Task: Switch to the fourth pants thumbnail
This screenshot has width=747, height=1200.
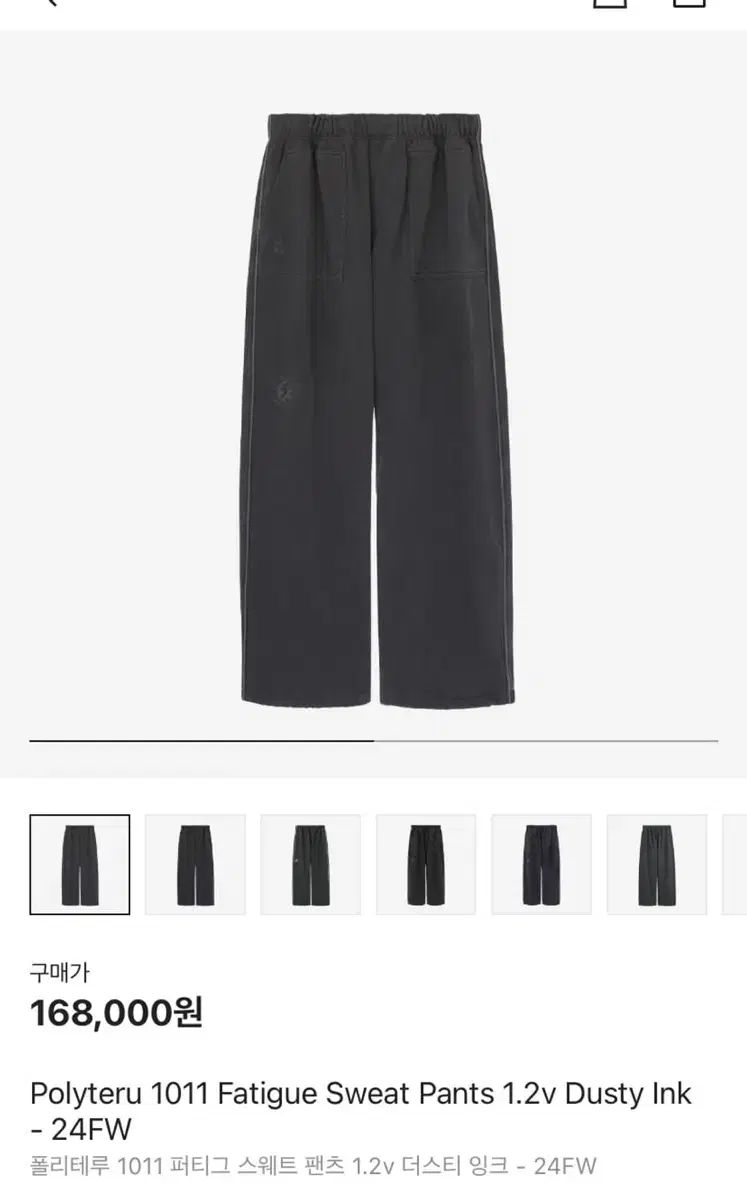Action: 426,865
